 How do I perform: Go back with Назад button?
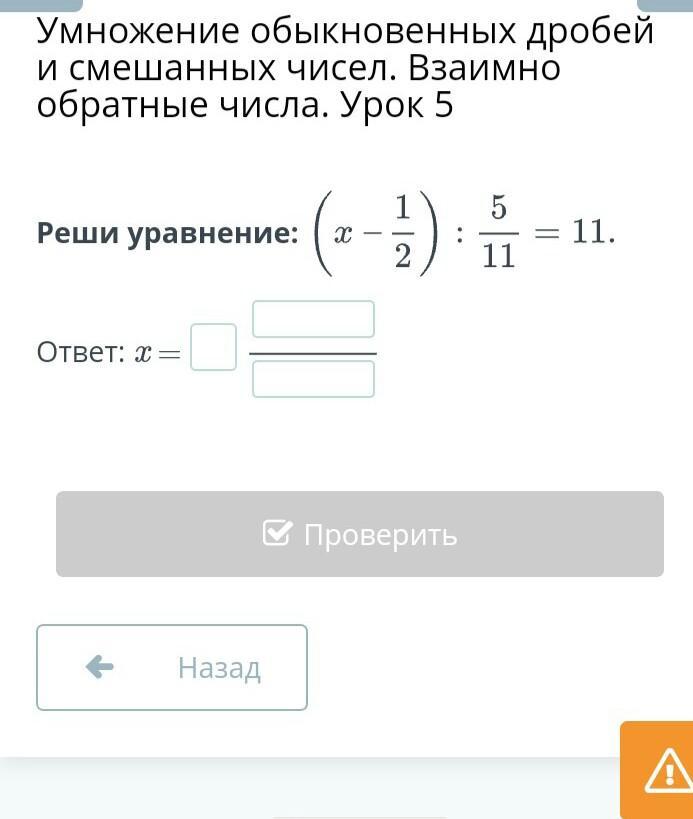point(172,667)
